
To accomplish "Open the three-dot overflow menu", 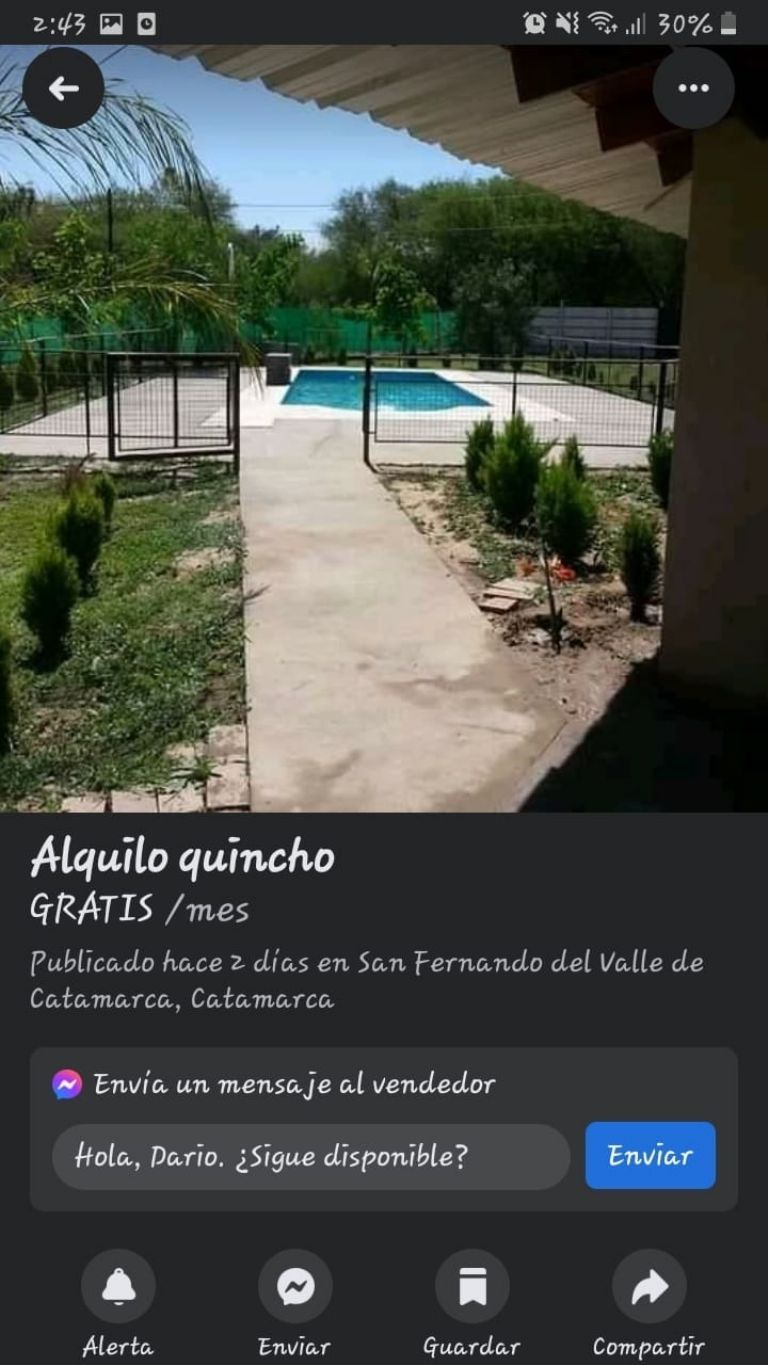I will point(693,88).
